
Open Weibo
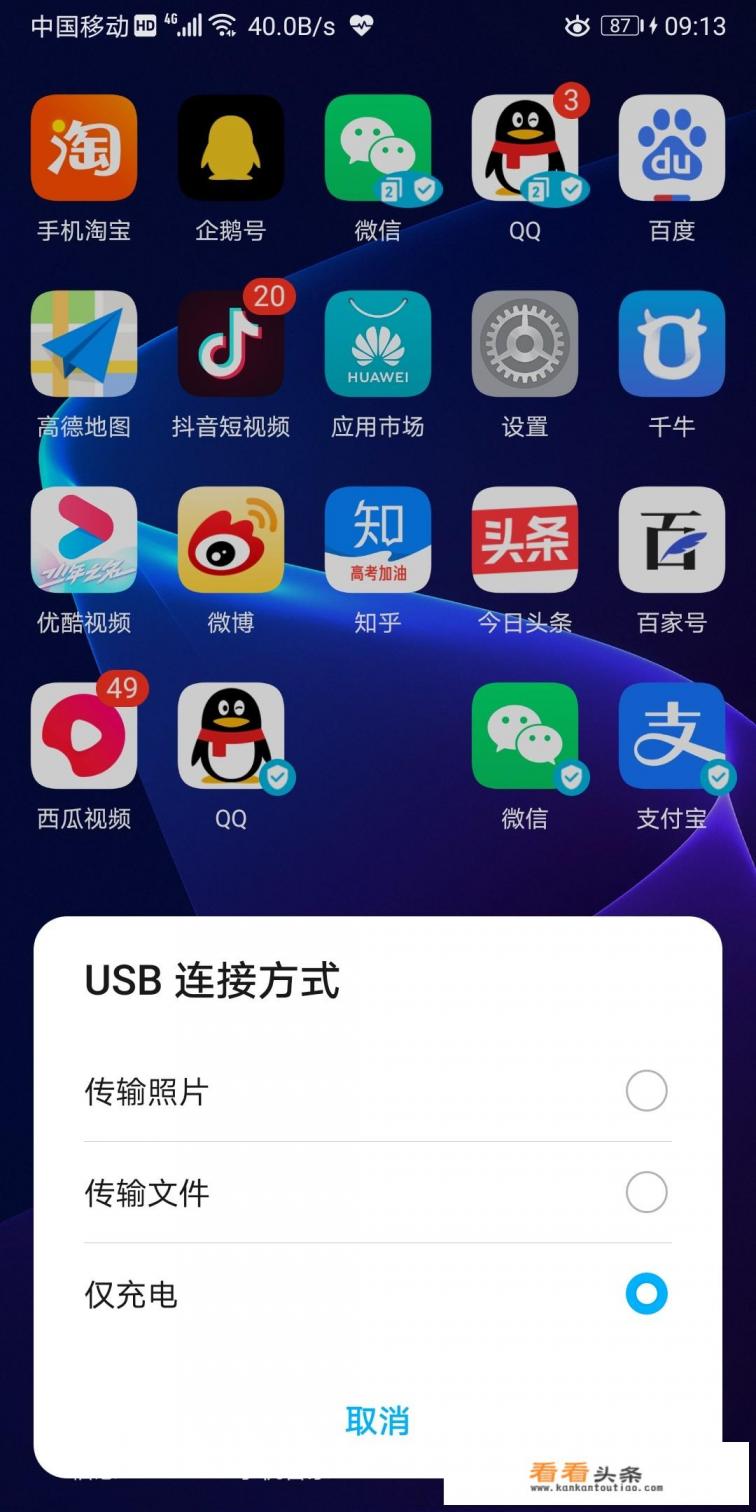[231, 540]
